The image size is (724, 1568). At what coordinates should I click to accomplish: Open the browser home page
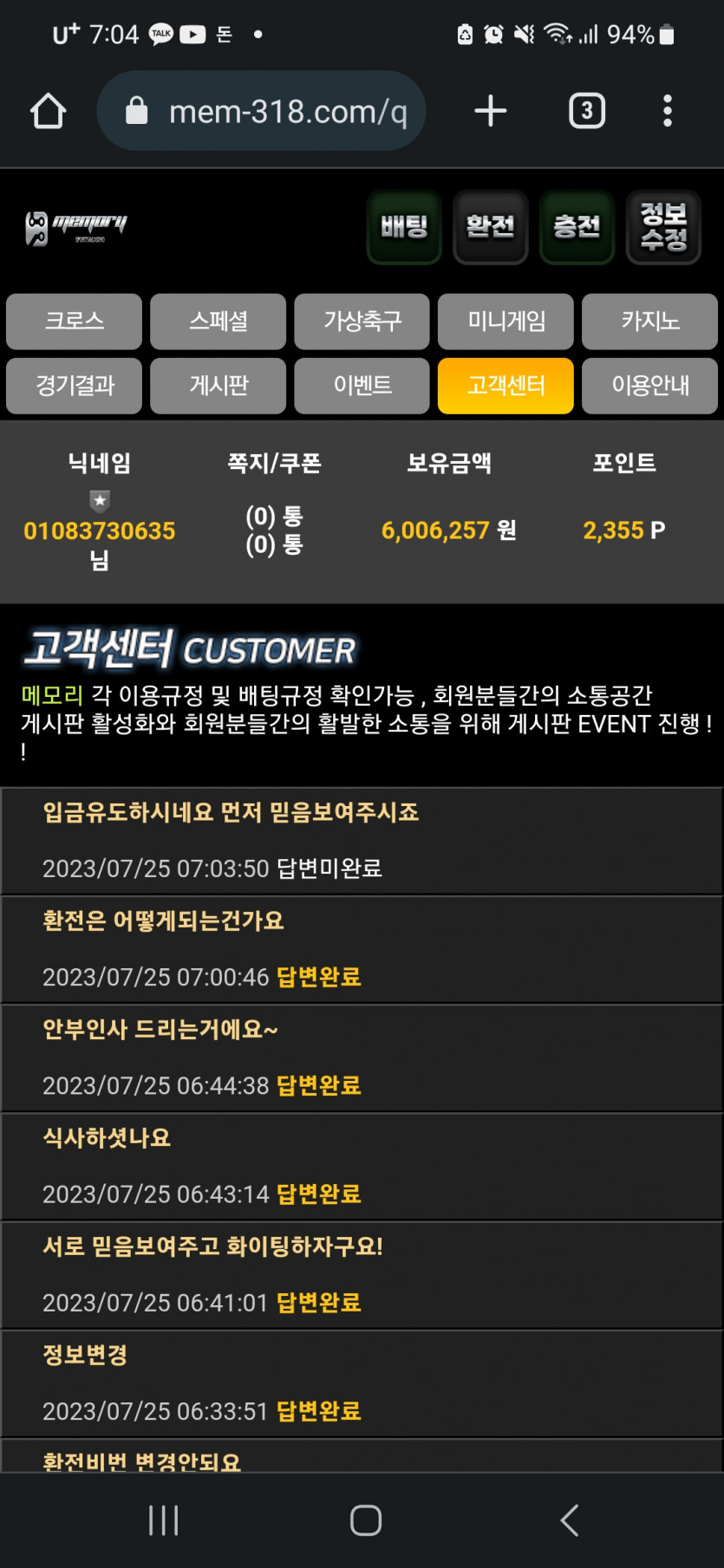(x=48, y=111)
